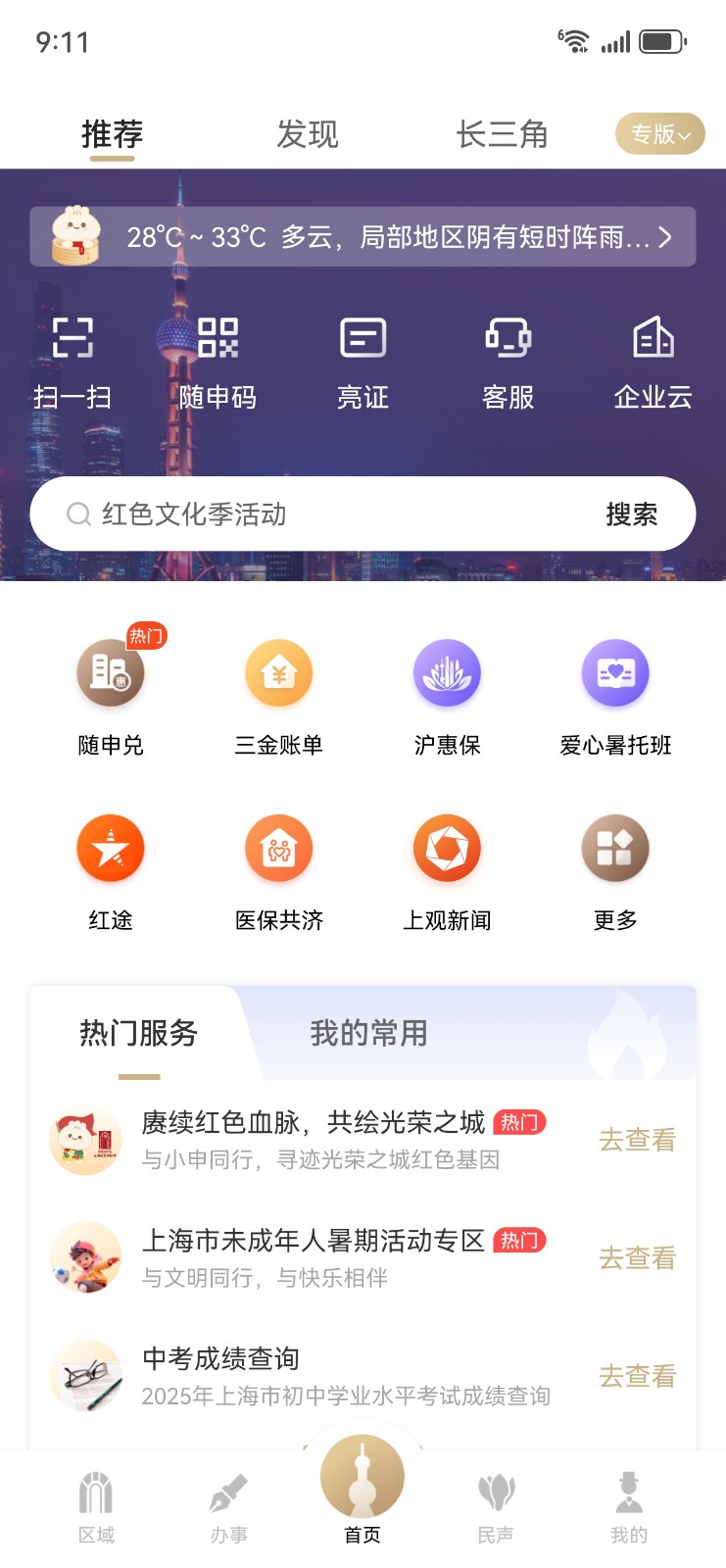Viewport: 726px width, 1568px height.
Task: Open the 扫一扫 scan tool
Action: (x=73, y=361)
